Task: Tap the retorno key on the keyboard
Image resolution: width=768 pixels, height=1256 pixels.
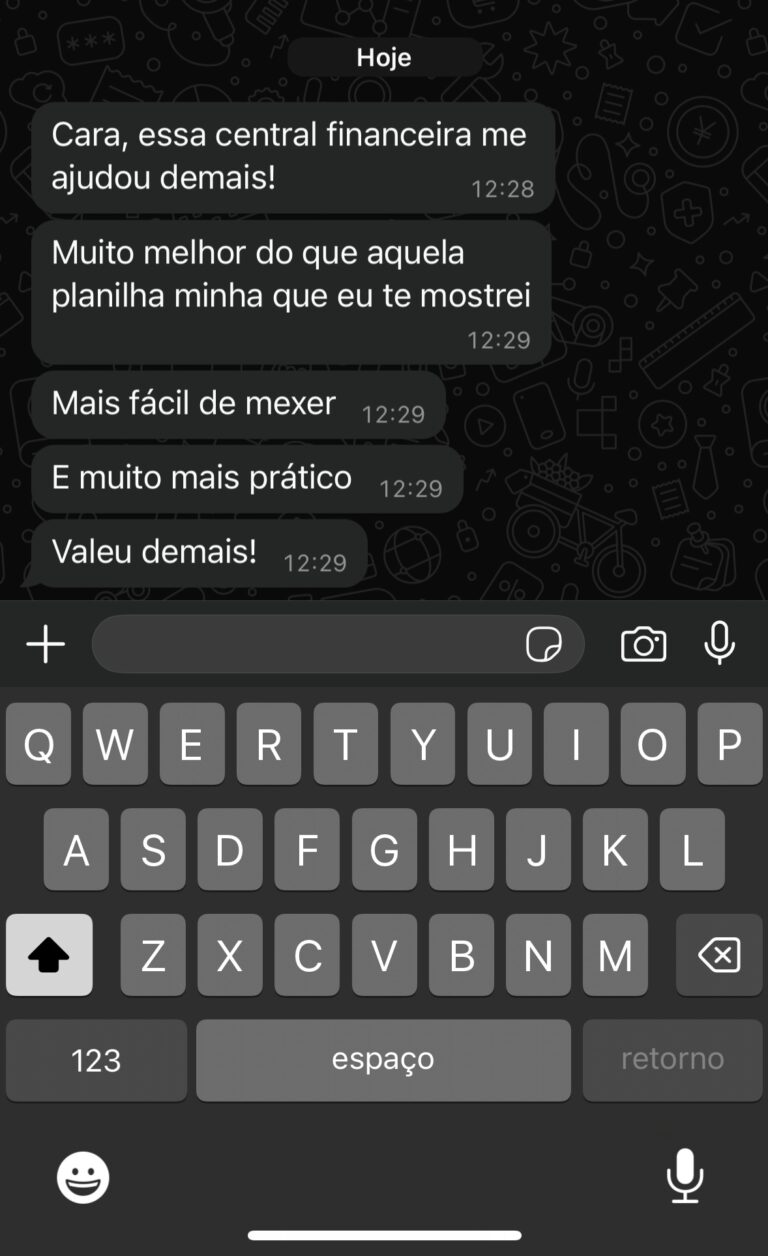Action: pos(672,1059)
